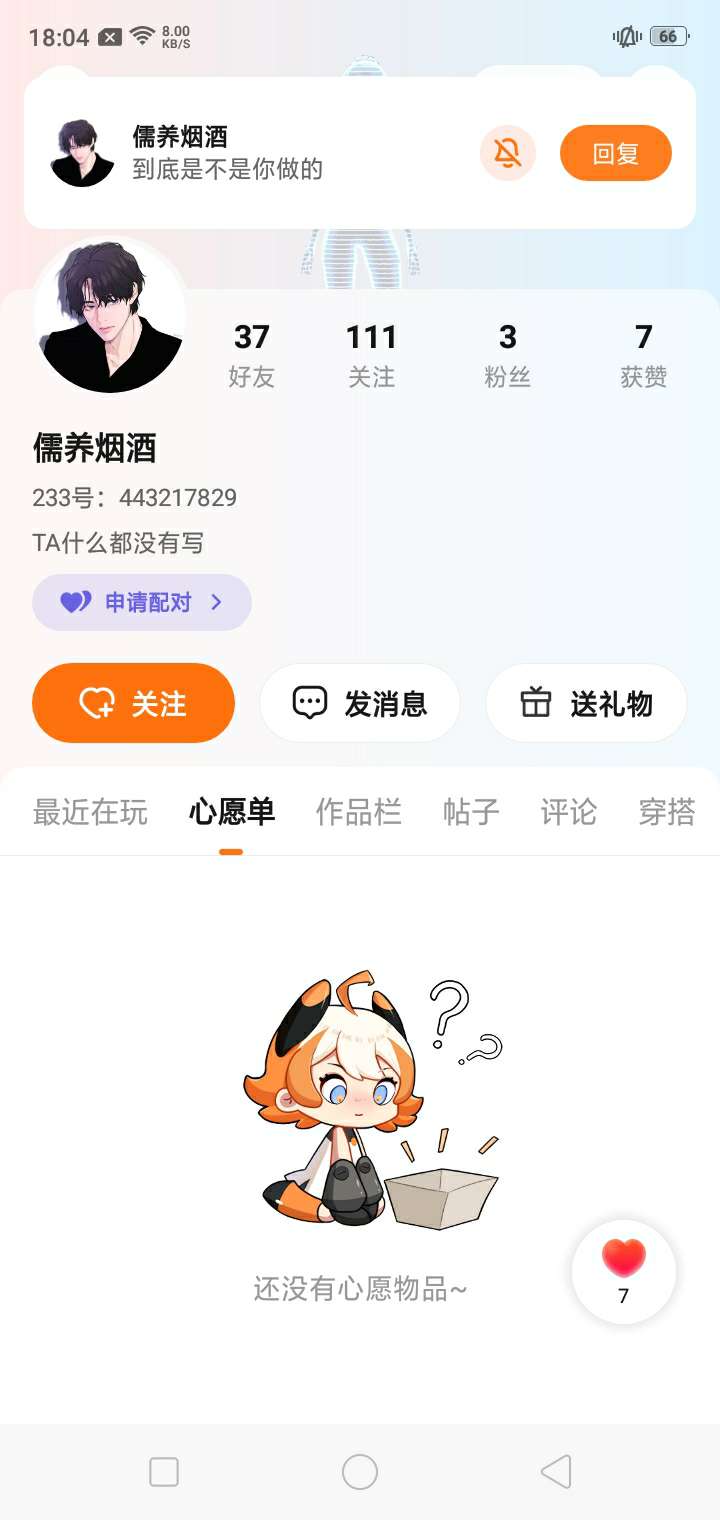Reply to 儒养烟酒's message notification
The height and width of the screenshot is (1520, 720).
coord(615,153)
